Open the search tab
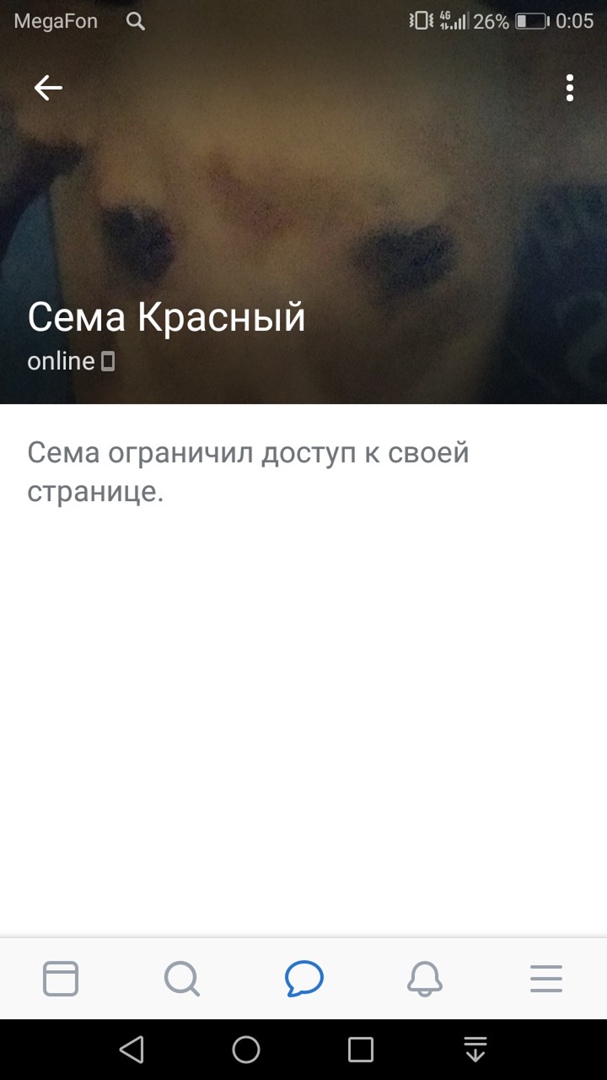Viewport: 607px width, 1080px height. pos(182,978)
